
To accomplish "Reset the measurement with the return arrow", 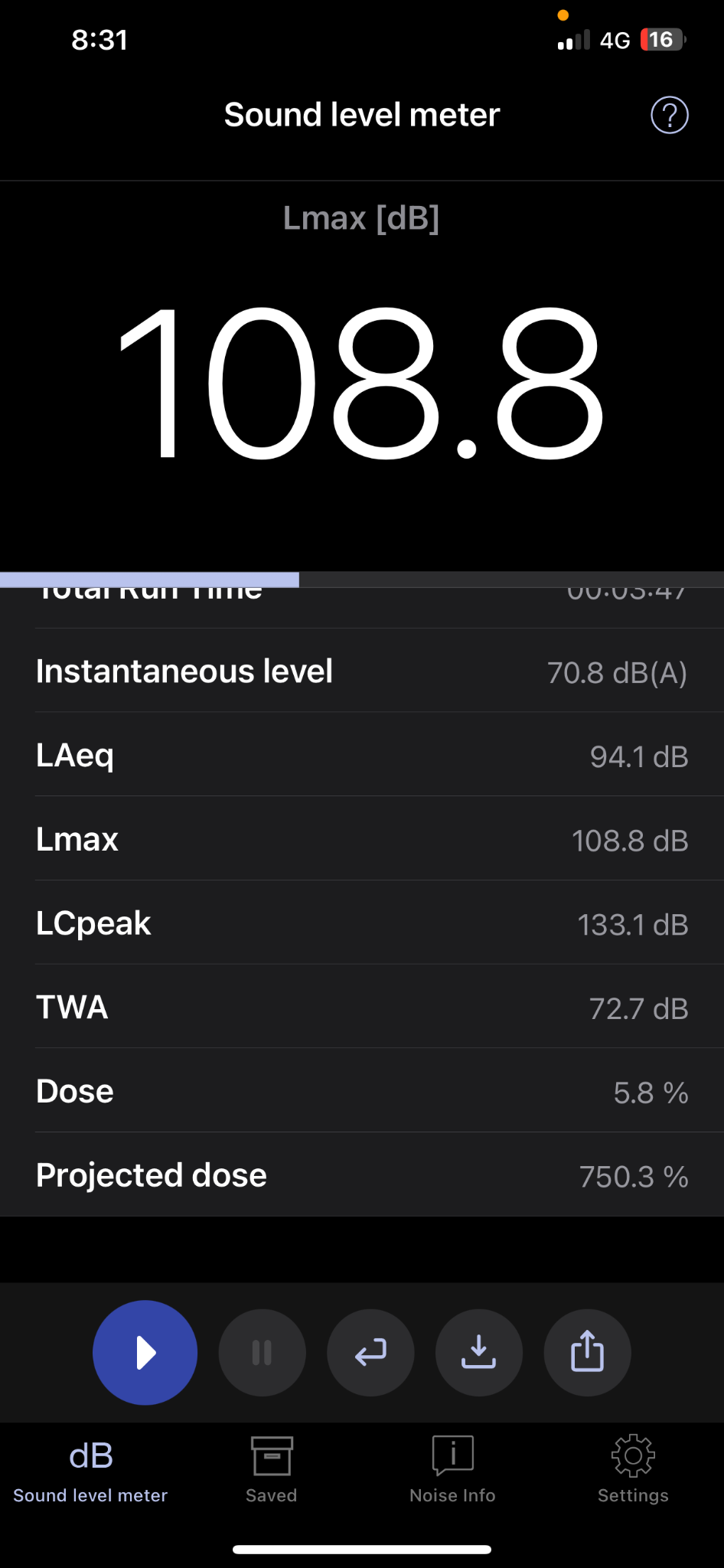I will (x=371, y=1353).
